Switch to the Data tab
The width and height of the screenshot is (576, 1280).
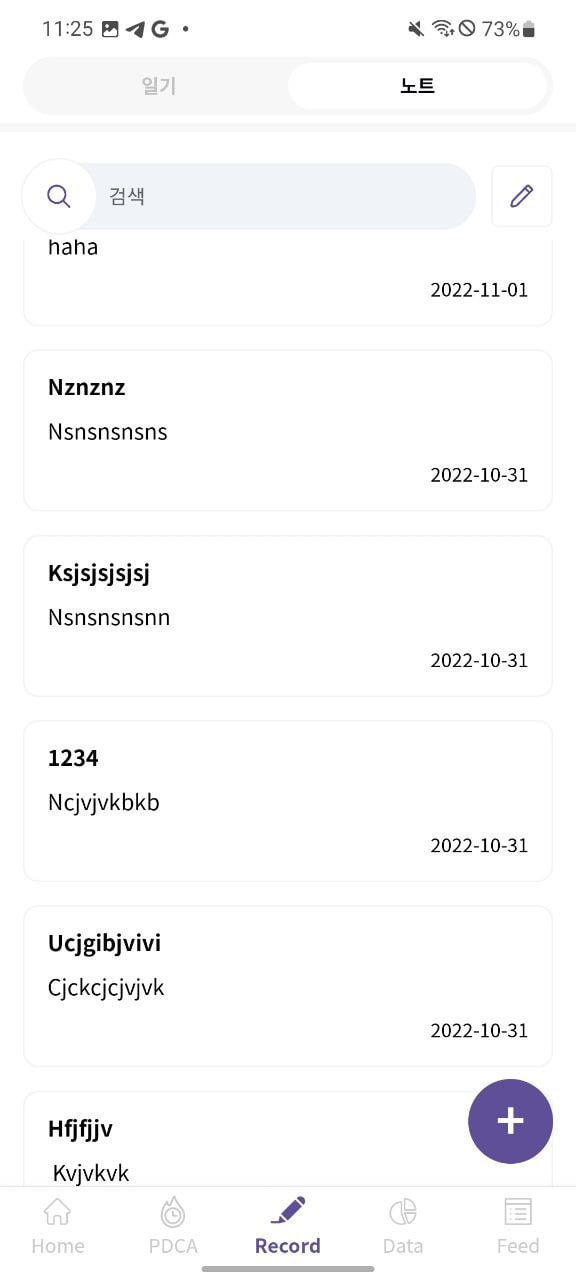(403, 1226)
